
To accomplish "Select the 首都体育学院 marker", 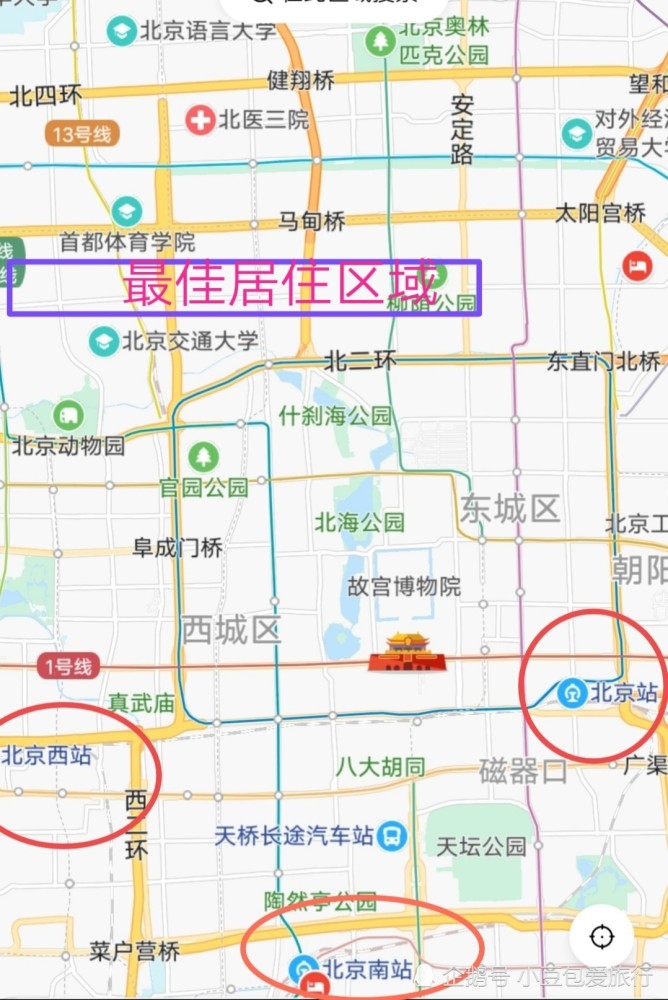I will 126,211.
